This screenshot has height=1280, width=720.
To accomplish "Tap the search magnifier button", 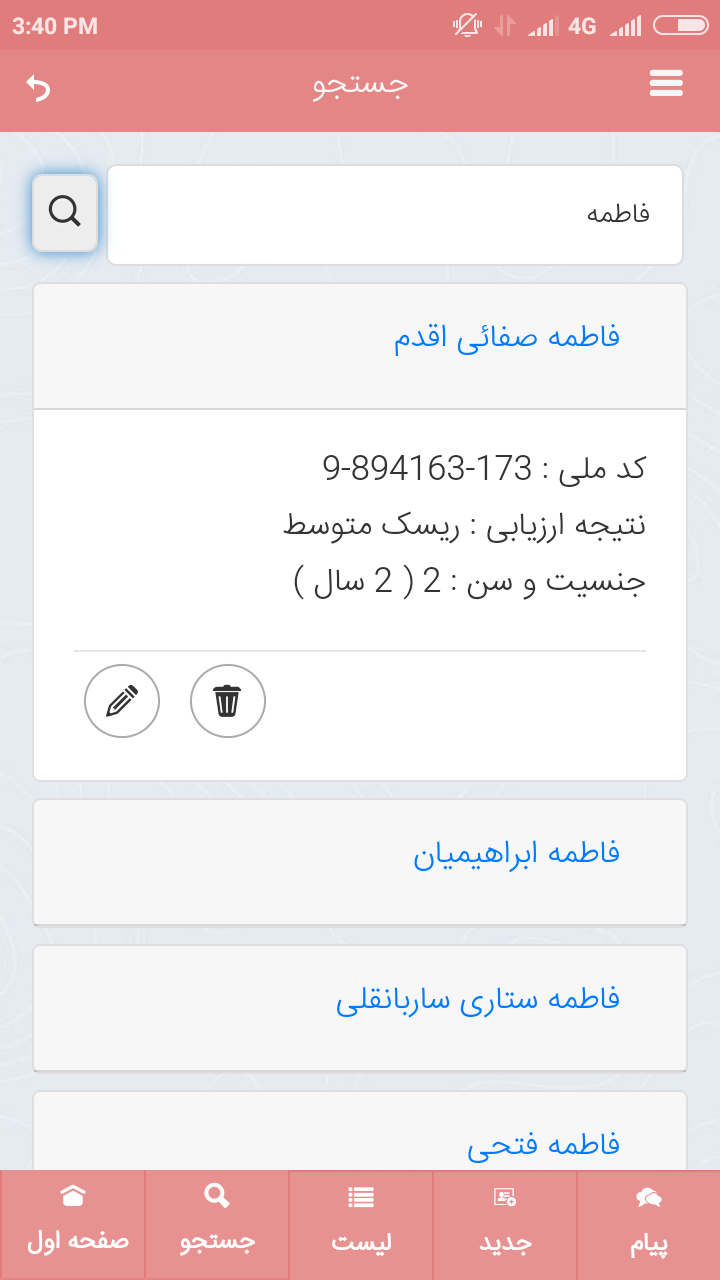I will click(x=65, y=213).
